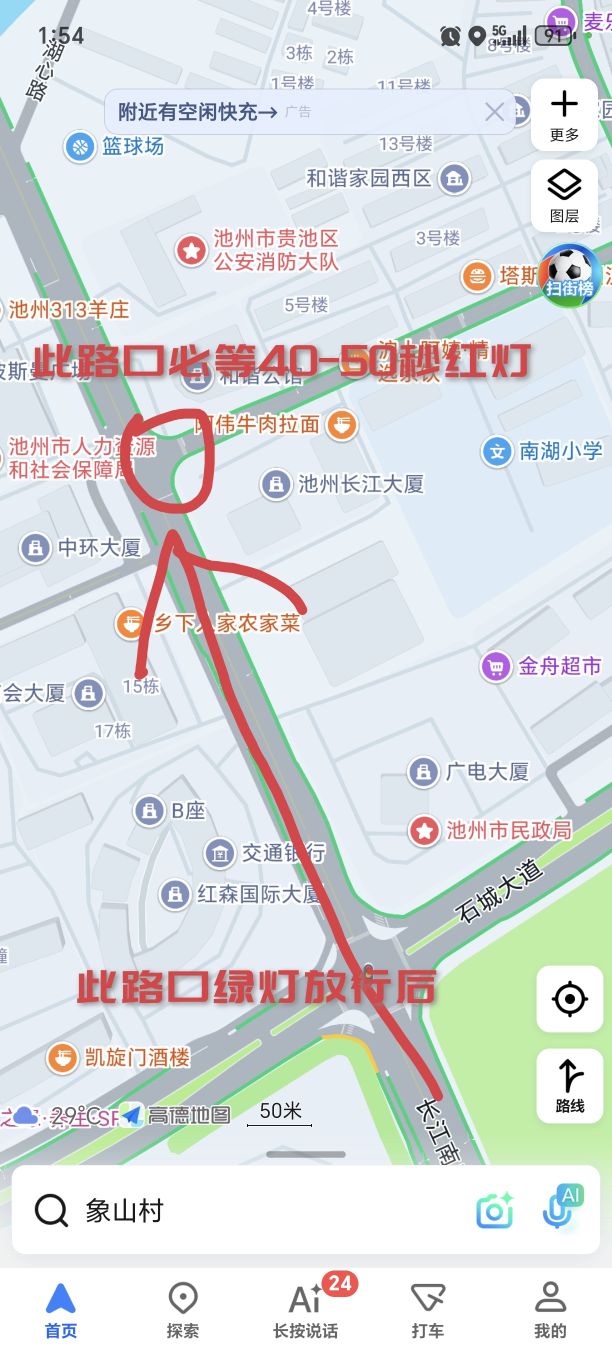Open the 路线 route planner
Image resolution: width=612 pixels, height=1350 pixels.
click(x=569, y=1085)
